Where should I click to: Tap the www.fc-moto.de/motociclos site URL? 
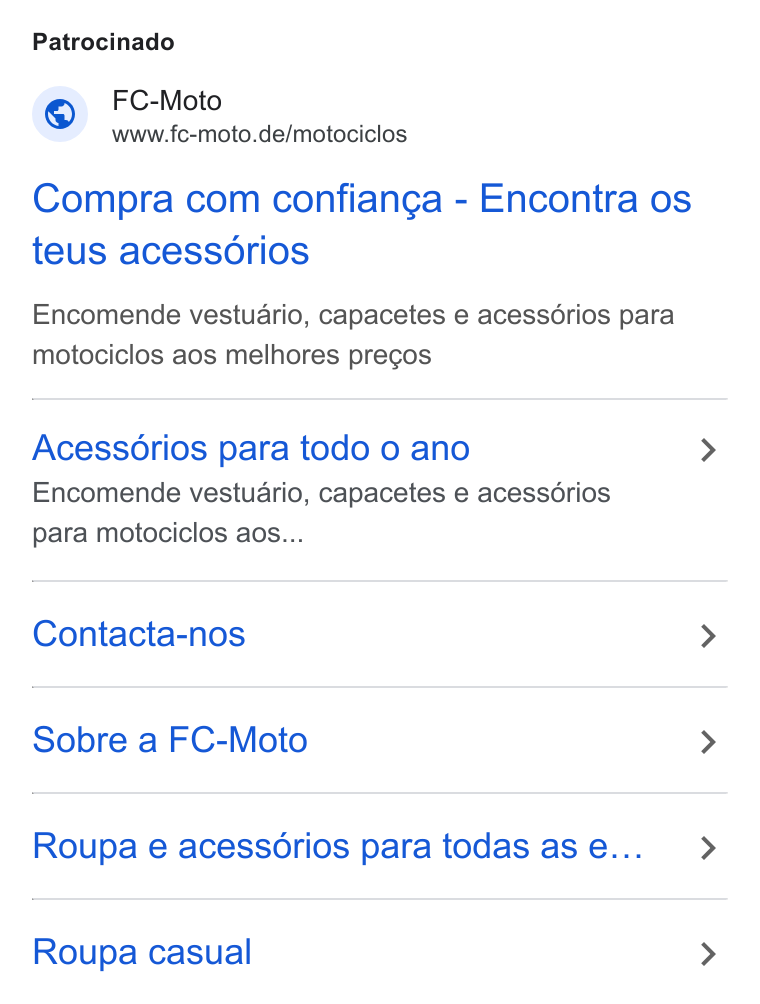pyautogui.click(x=259, y=134)
